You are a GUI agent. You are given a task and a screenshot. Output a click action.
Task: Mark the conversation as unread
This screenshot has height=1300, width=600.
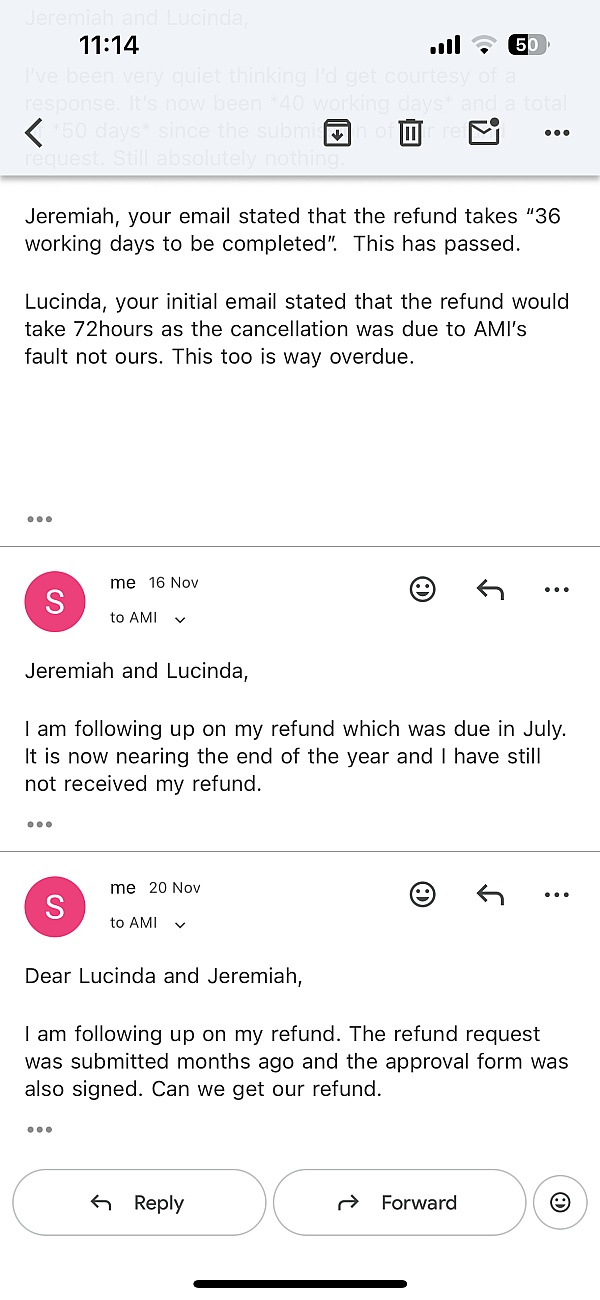[484, 132]
